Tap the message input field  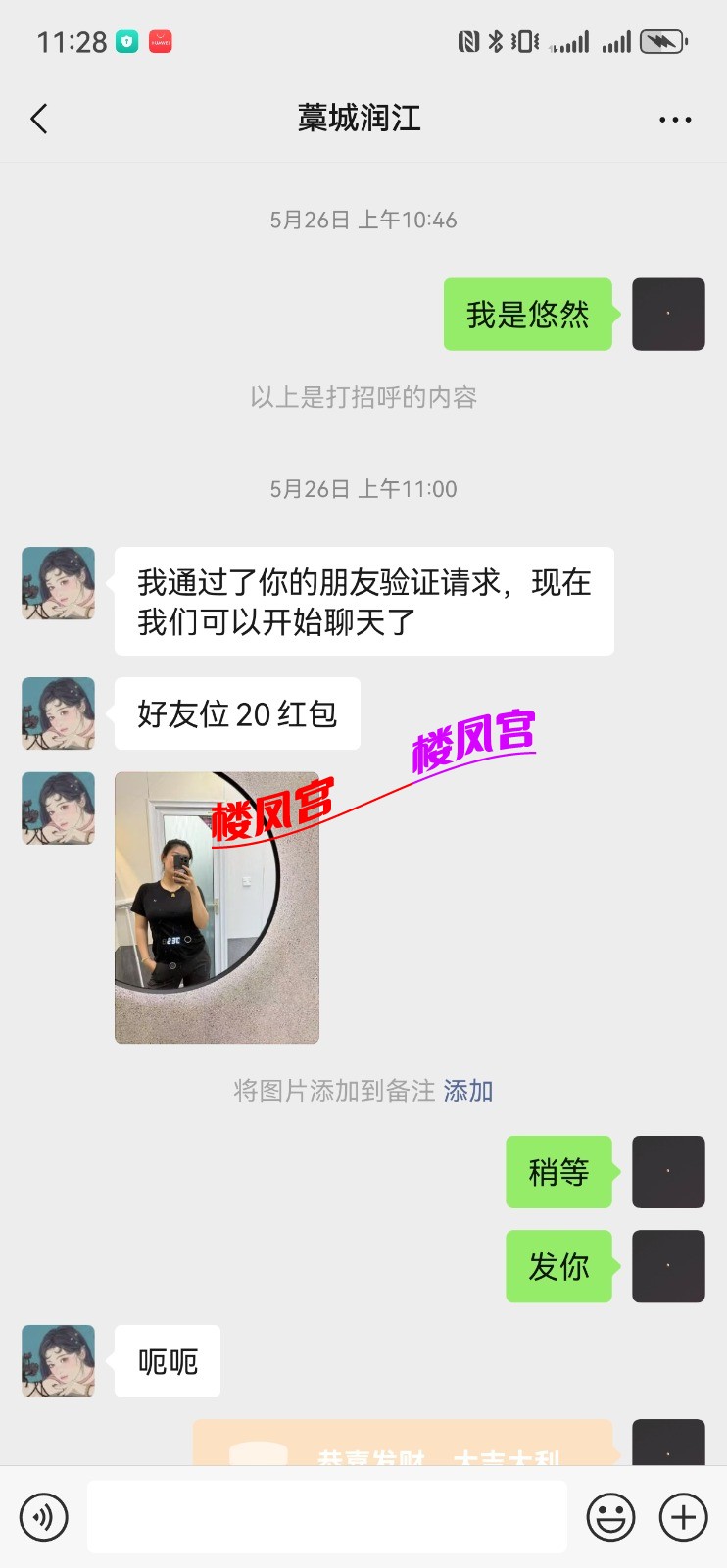[327, 1516]
